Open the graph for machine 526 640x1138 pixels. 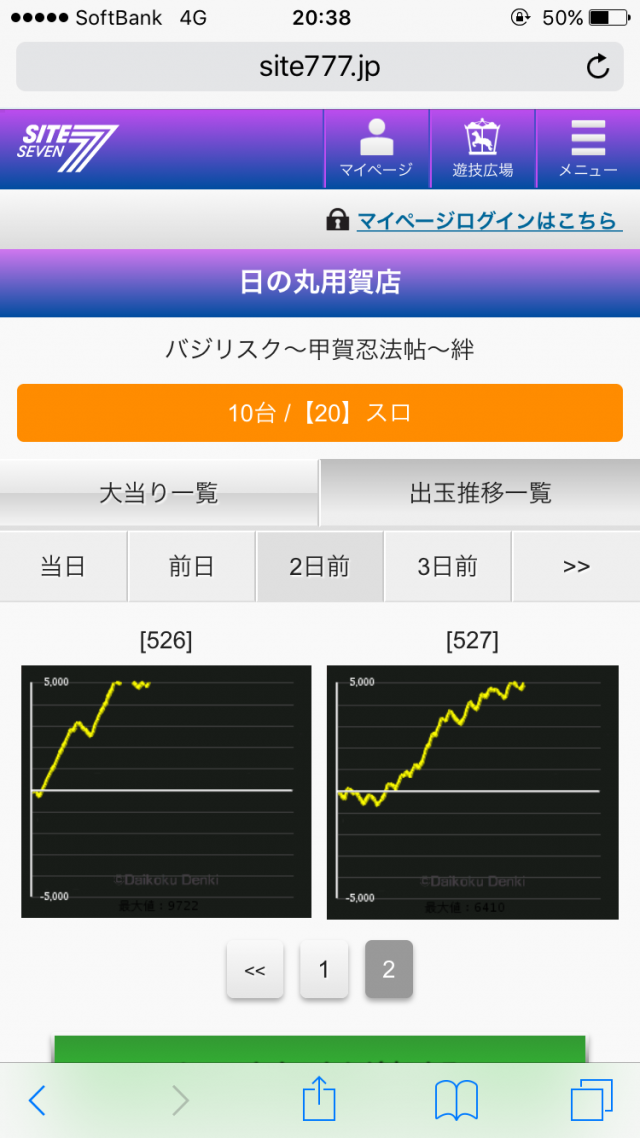(166, 791)
